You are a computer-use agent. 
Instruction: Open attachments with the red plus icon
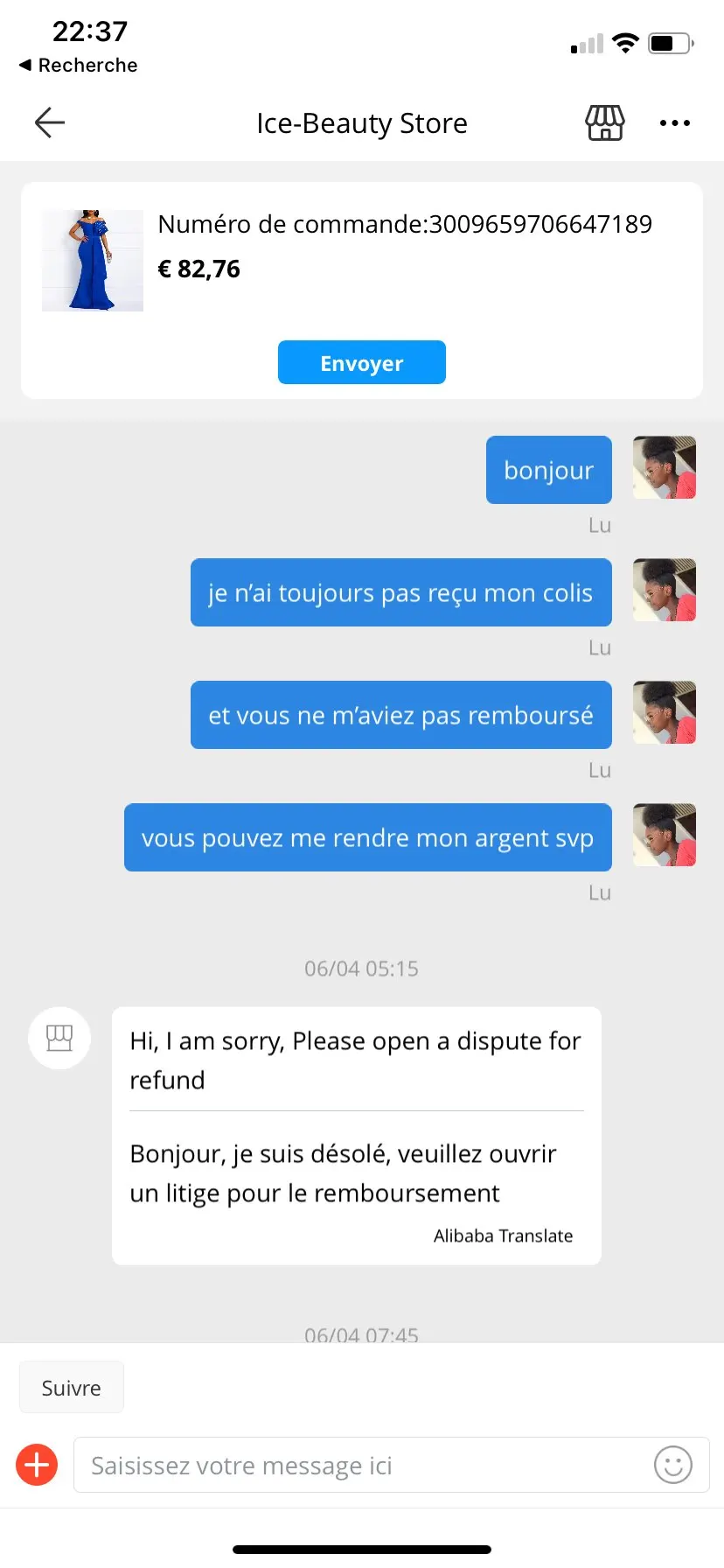(38, 1465)
